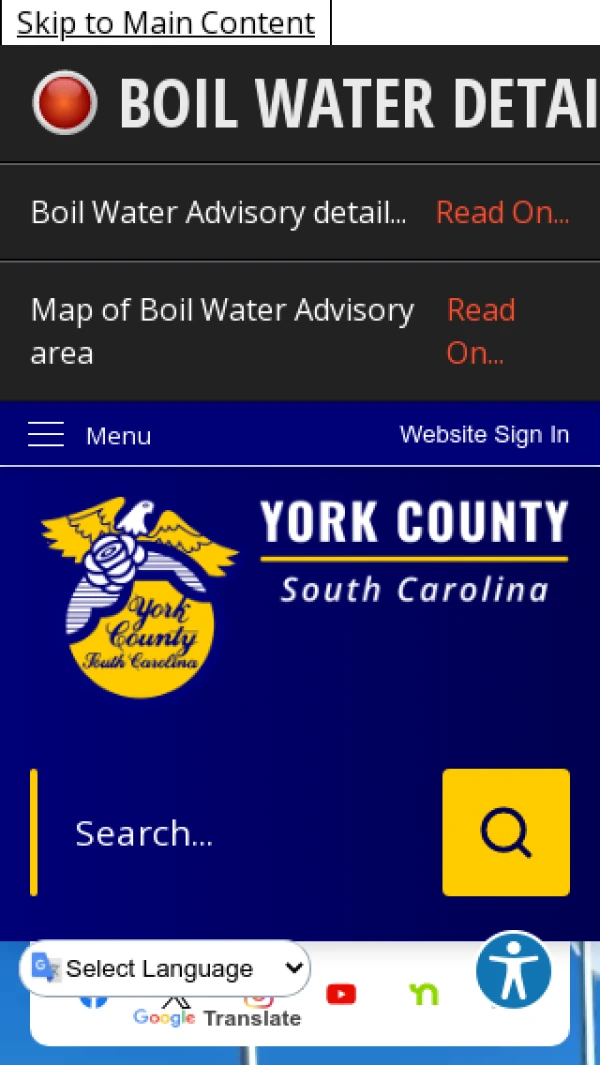Follow the Skip to Main Content link
The image size is (600, 1065).
[166, 23]
